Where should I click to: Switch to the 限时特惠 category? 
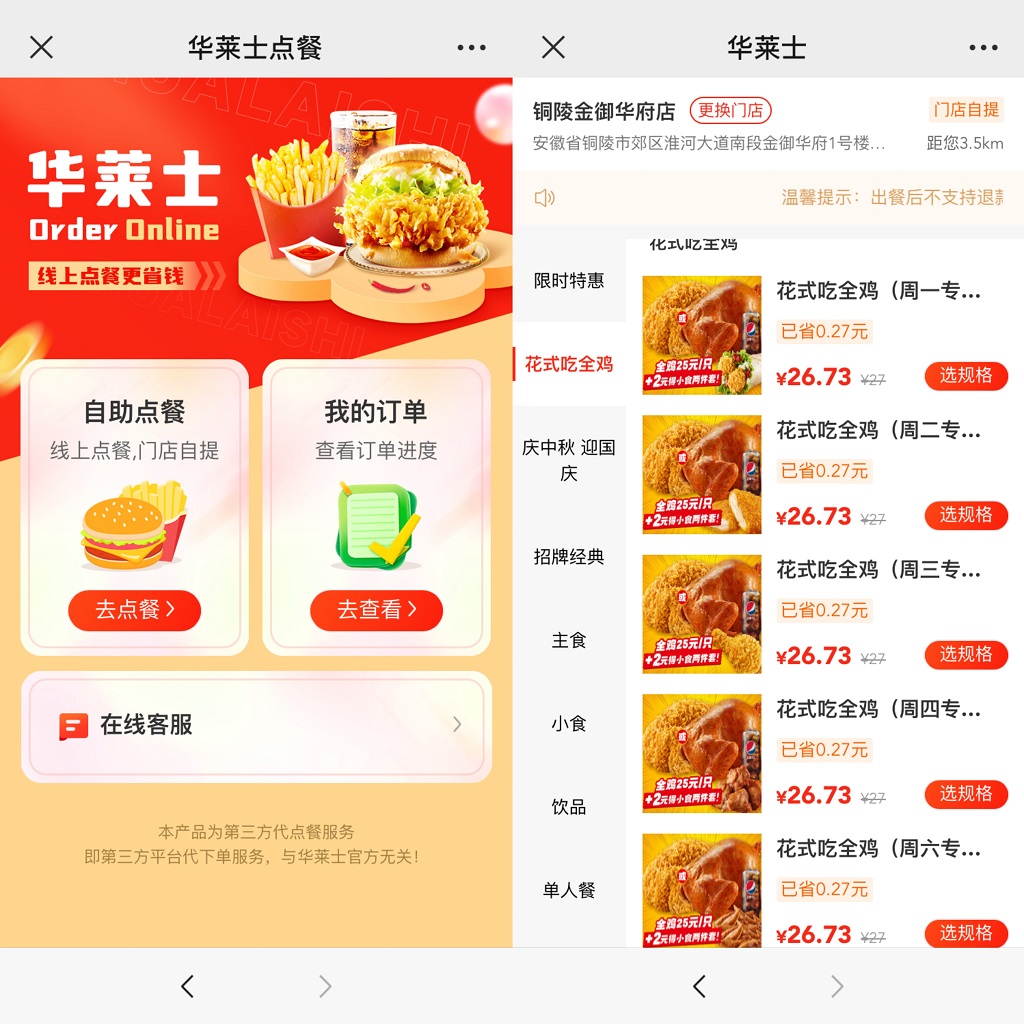(x=569, y=281)
